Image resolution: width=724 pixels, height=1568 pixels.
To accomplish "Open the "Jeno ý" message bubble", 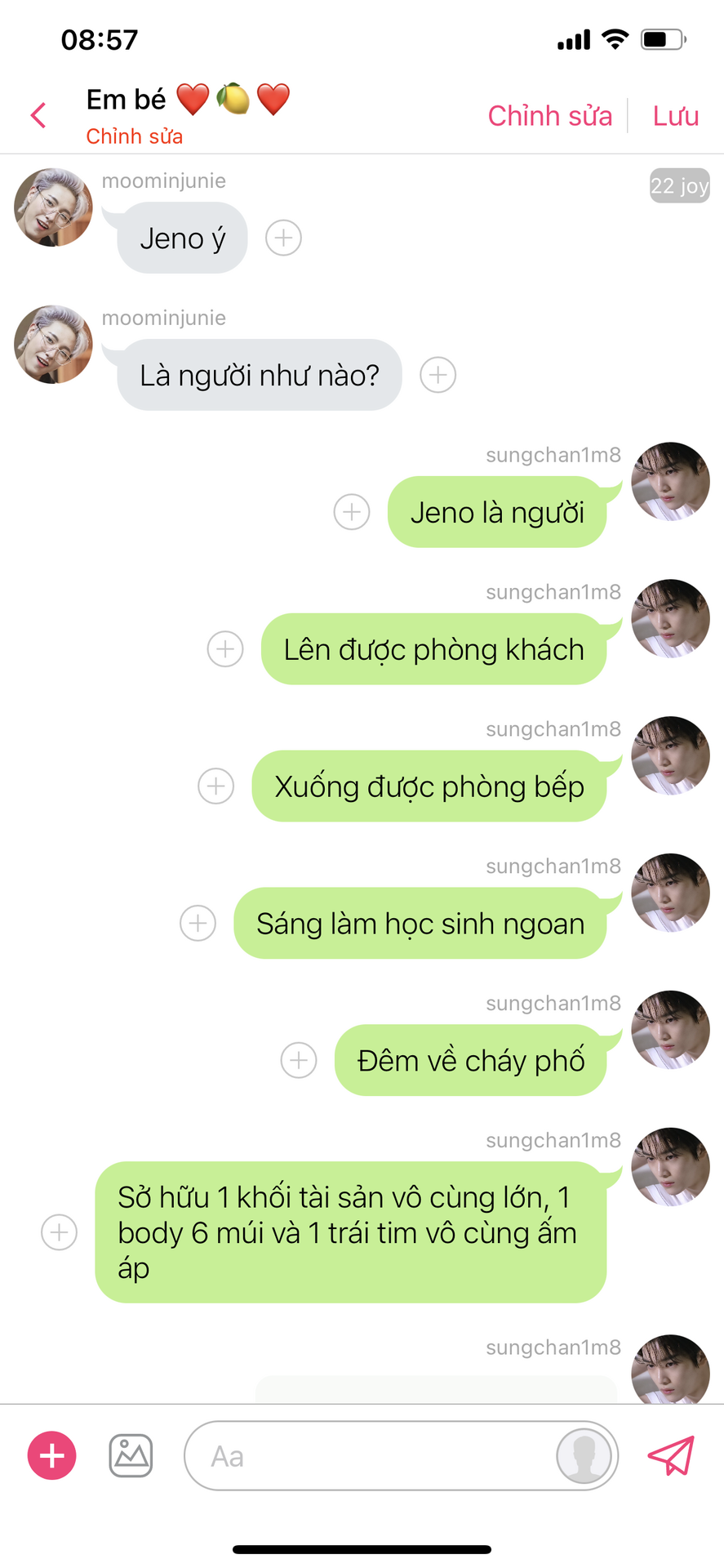I will (x=182, y=238).
